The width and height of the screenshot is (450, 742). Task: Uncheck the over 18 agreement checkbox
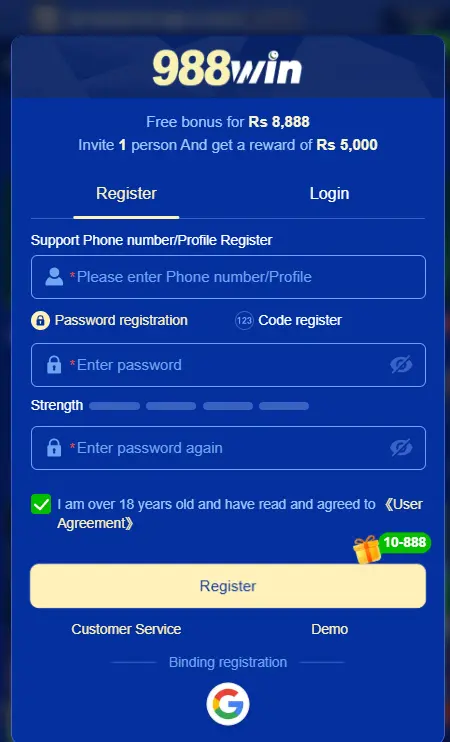pyautogui.click(x=41, y=504)
